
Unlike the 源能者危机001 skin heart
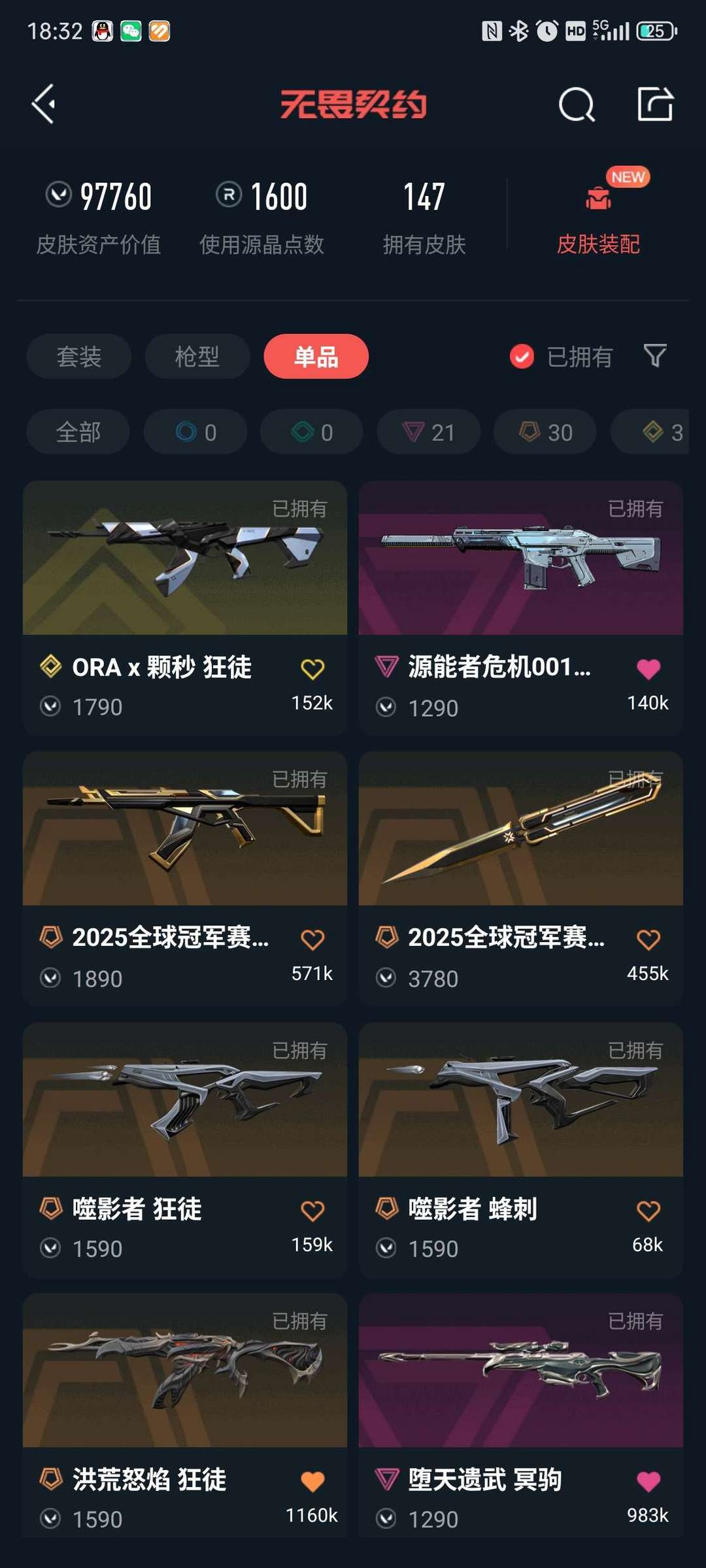(x=648, y=669)
